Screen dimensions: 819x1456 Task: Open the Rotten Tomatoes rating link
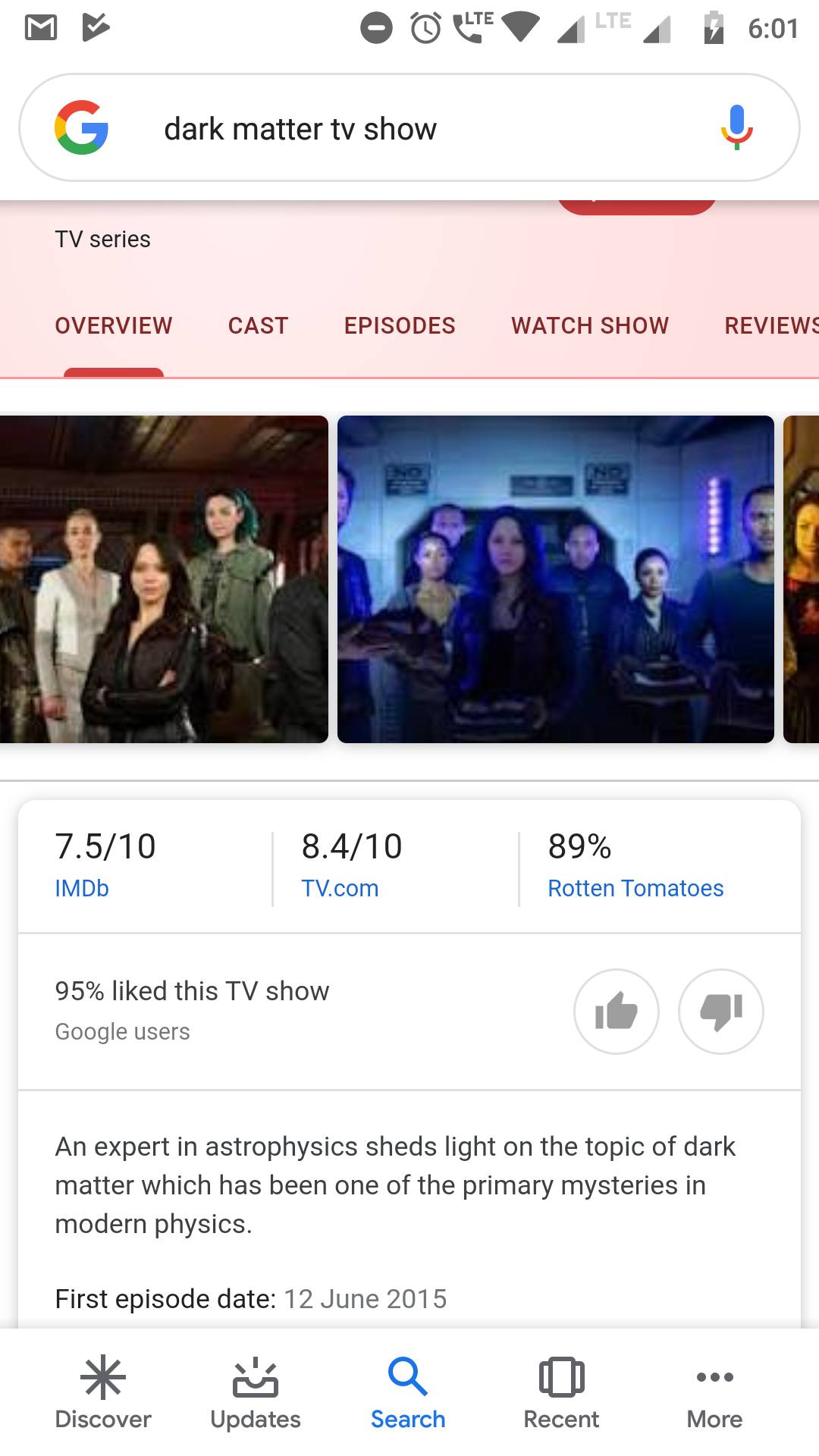tap(635, 888)
